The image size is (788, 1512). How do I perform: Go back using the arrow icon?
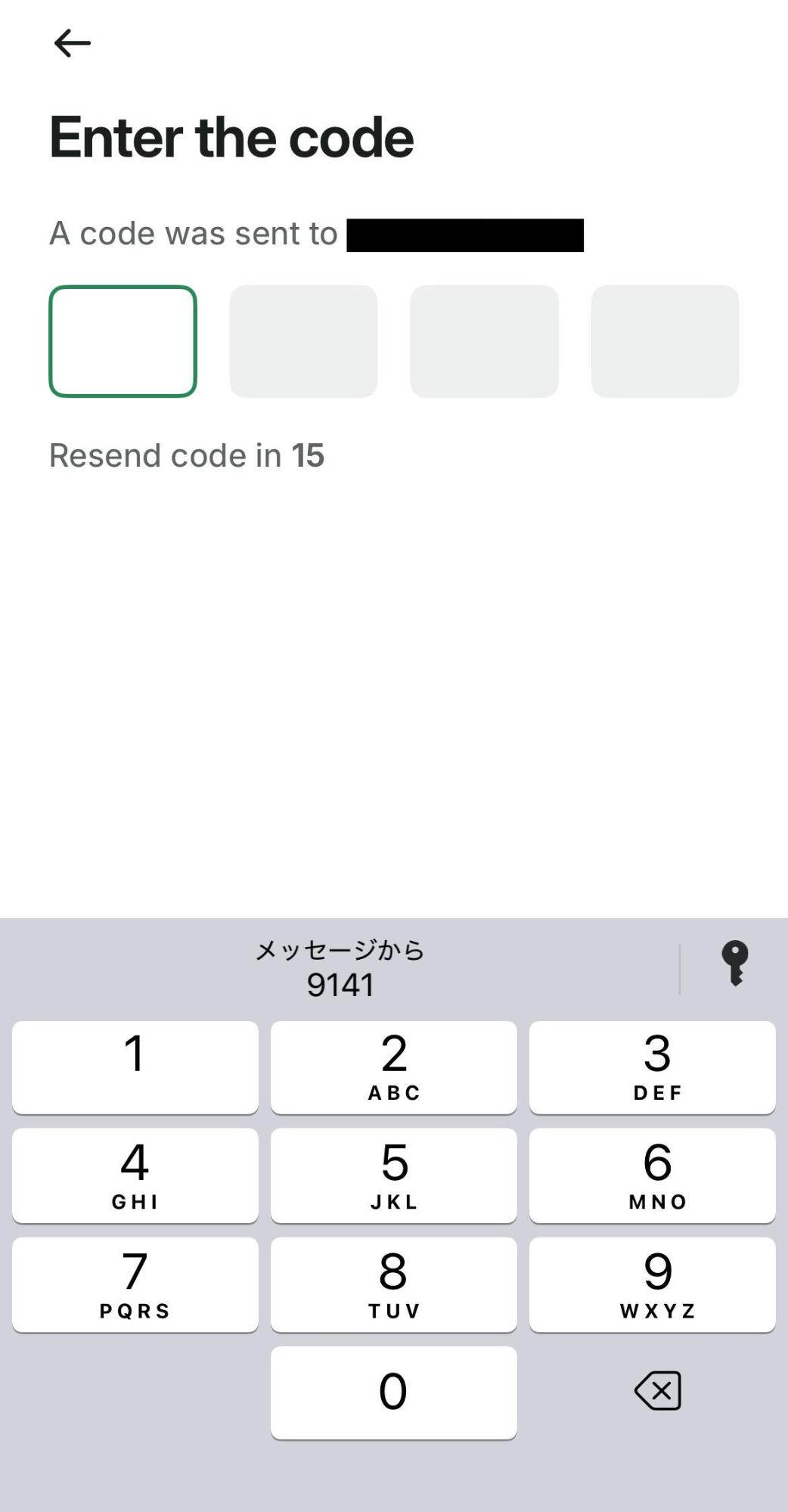click(x=73, y=43)
